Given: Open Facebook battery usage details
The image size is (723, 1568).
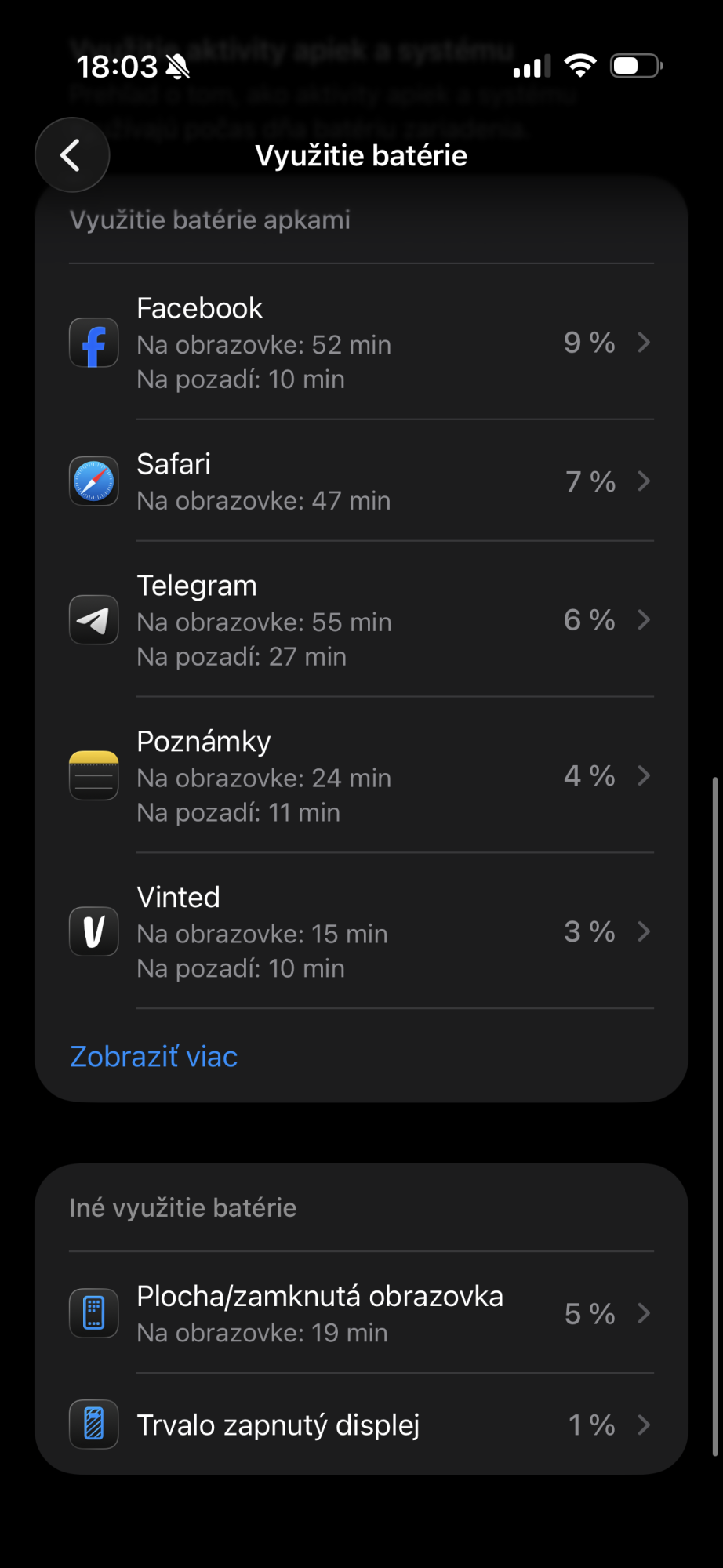Looking at the screenshot, I should (361, 343).
